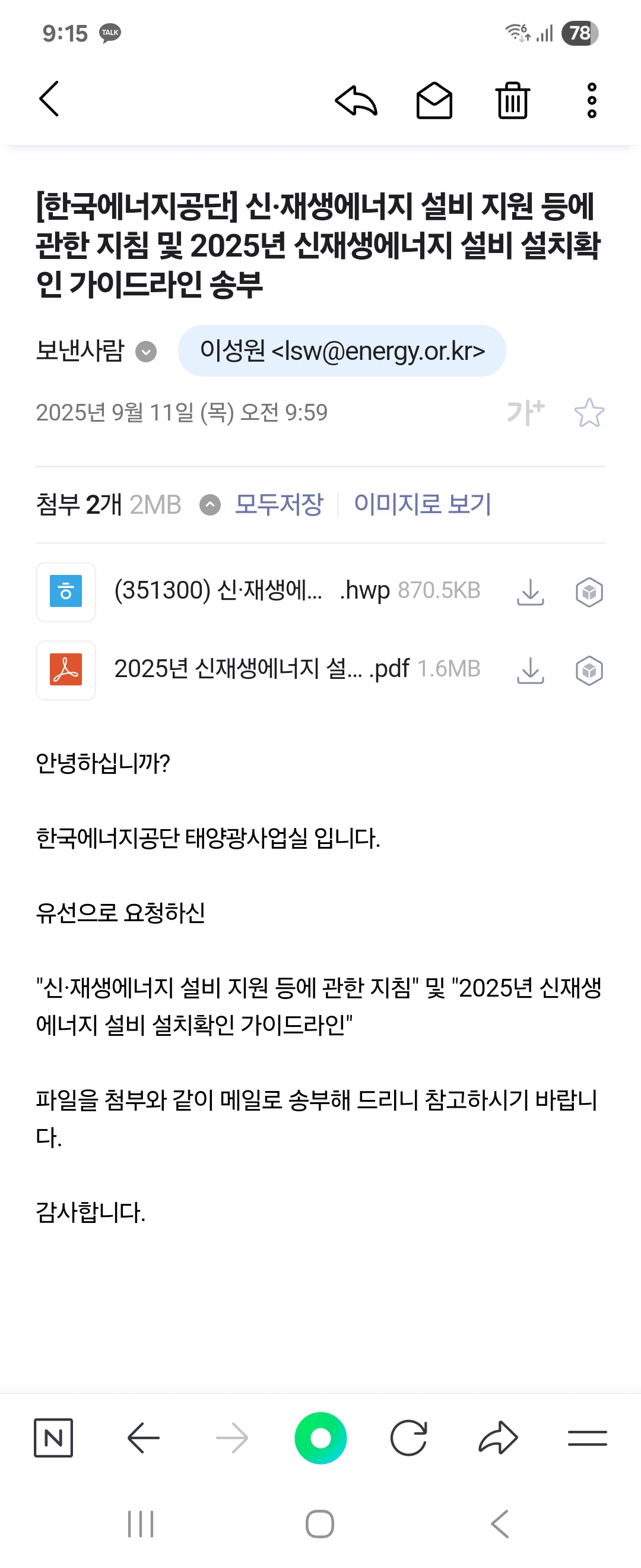This screenshot has width=641, height=1568.
Task: Expand sender details next to 보낸사람
Action: click(x=146, y=351)
